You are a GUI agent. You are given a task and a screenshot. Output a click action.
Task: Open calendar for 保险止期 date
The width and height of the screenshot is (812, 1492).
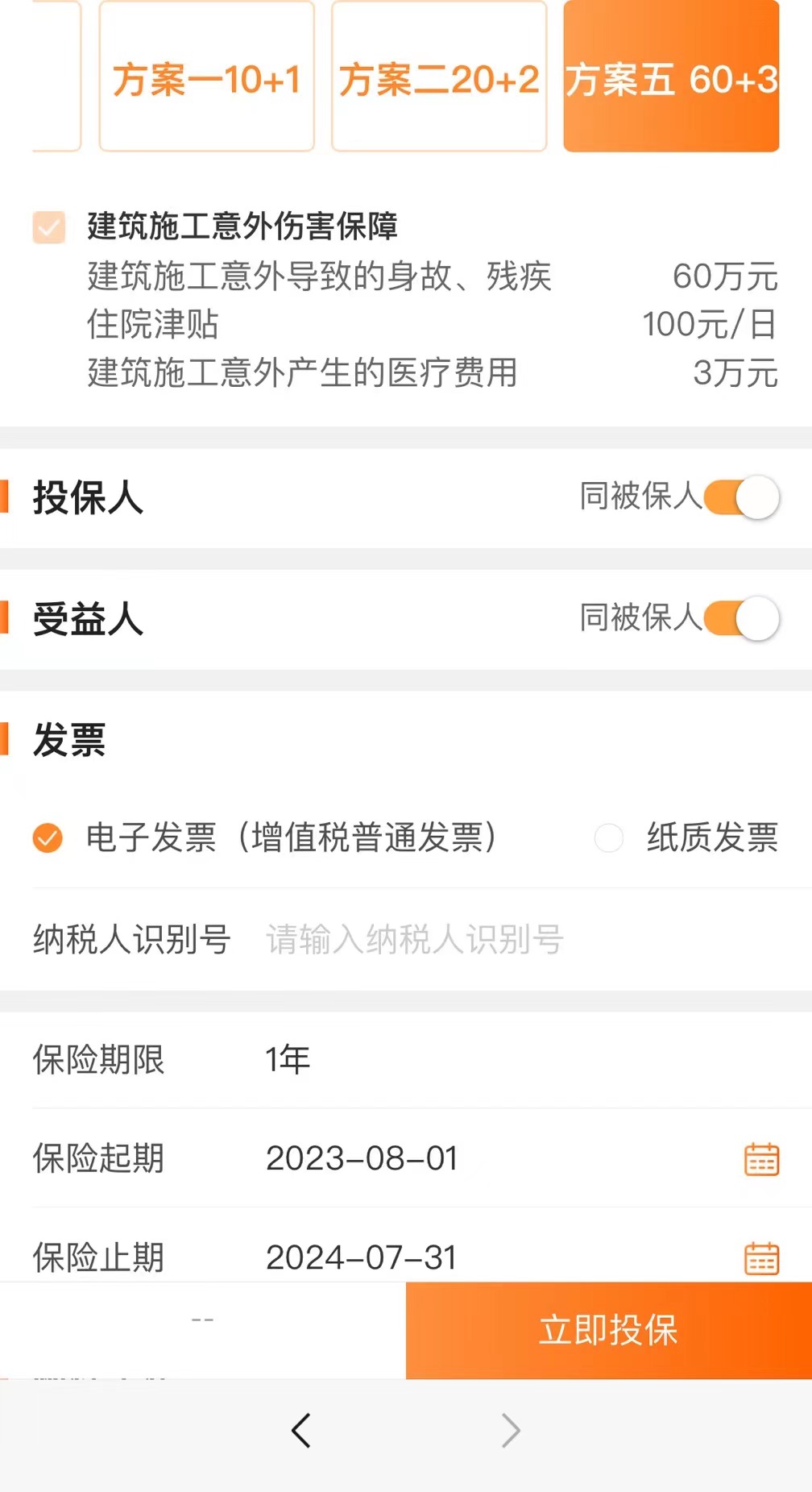coord(761,1258)
